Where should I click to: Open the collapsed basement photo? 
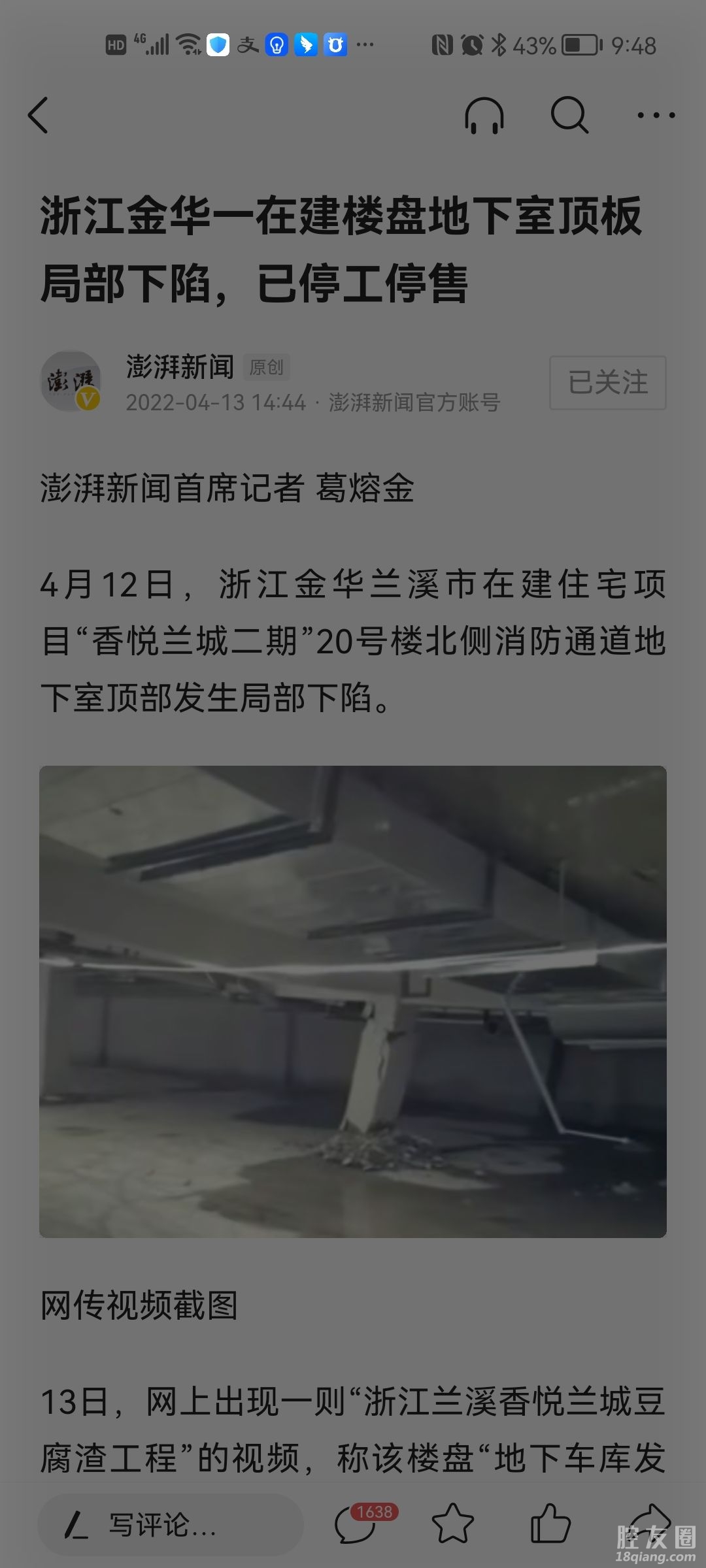[353, 1001]
